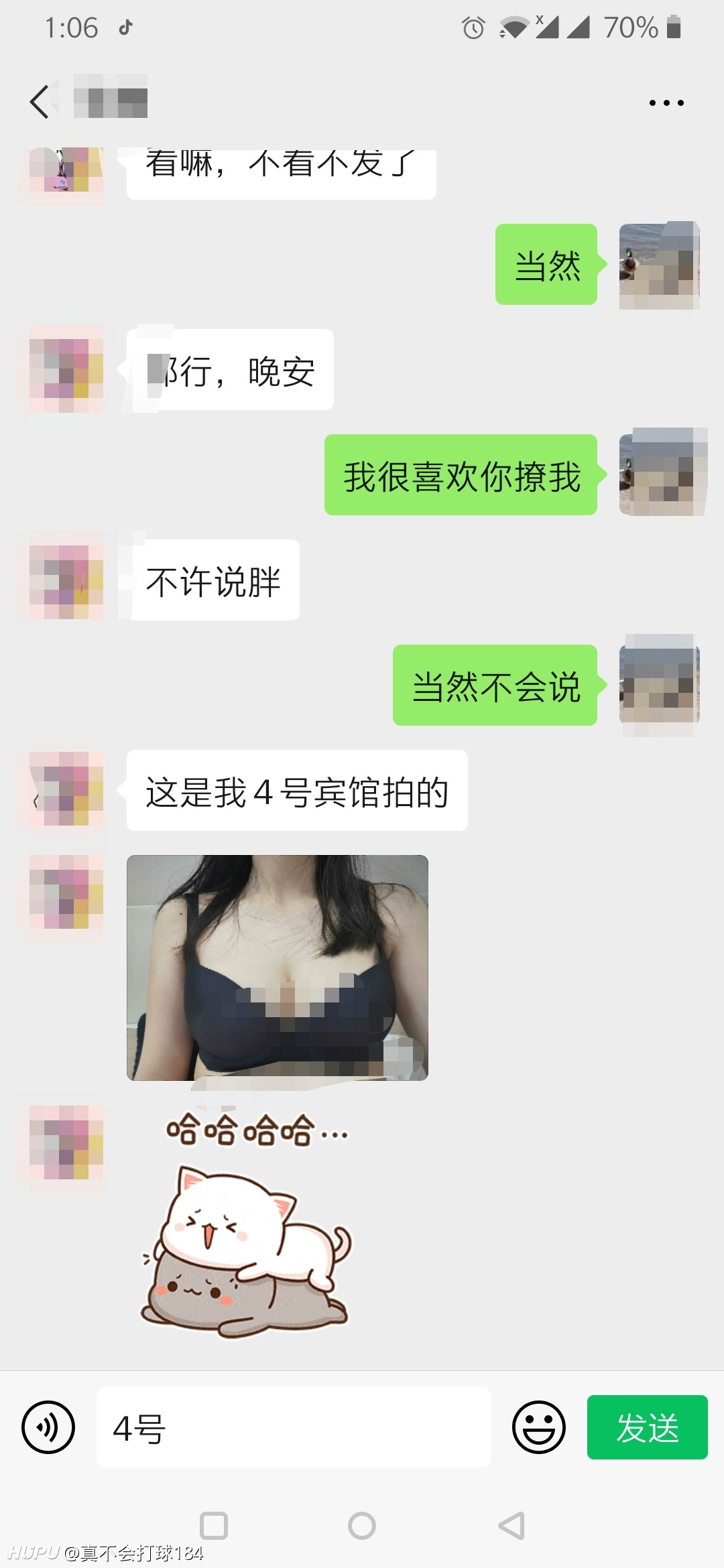
Task: Open the emoji picker
Action: pyautogui.click(x=539, y=1427)
